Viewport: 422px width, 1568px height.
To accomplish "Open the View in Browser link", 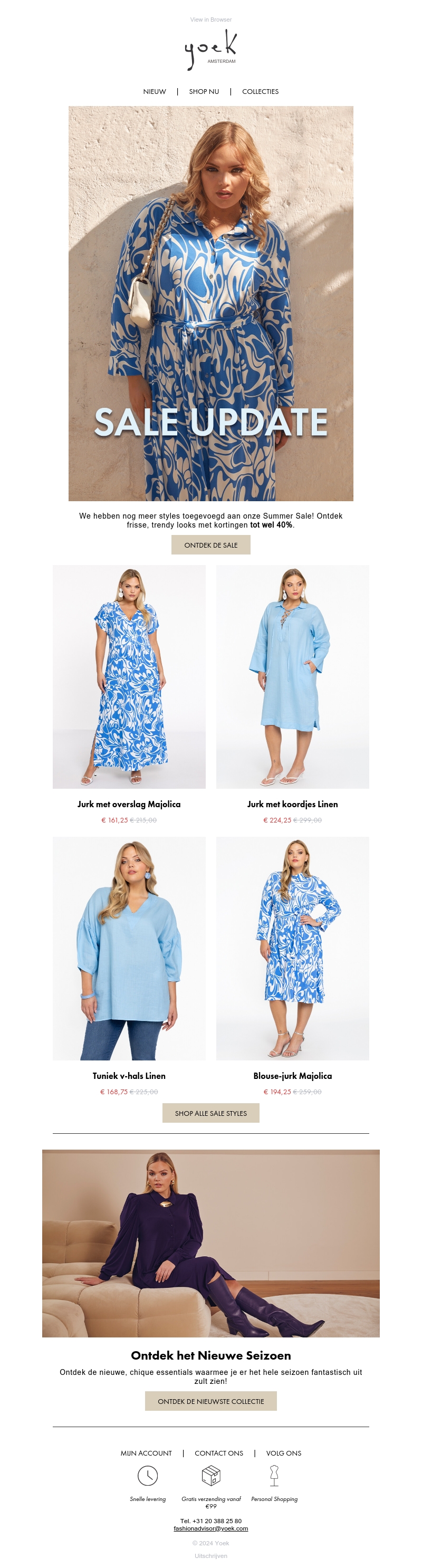I will pyautogui.click(x=210, y=20).
